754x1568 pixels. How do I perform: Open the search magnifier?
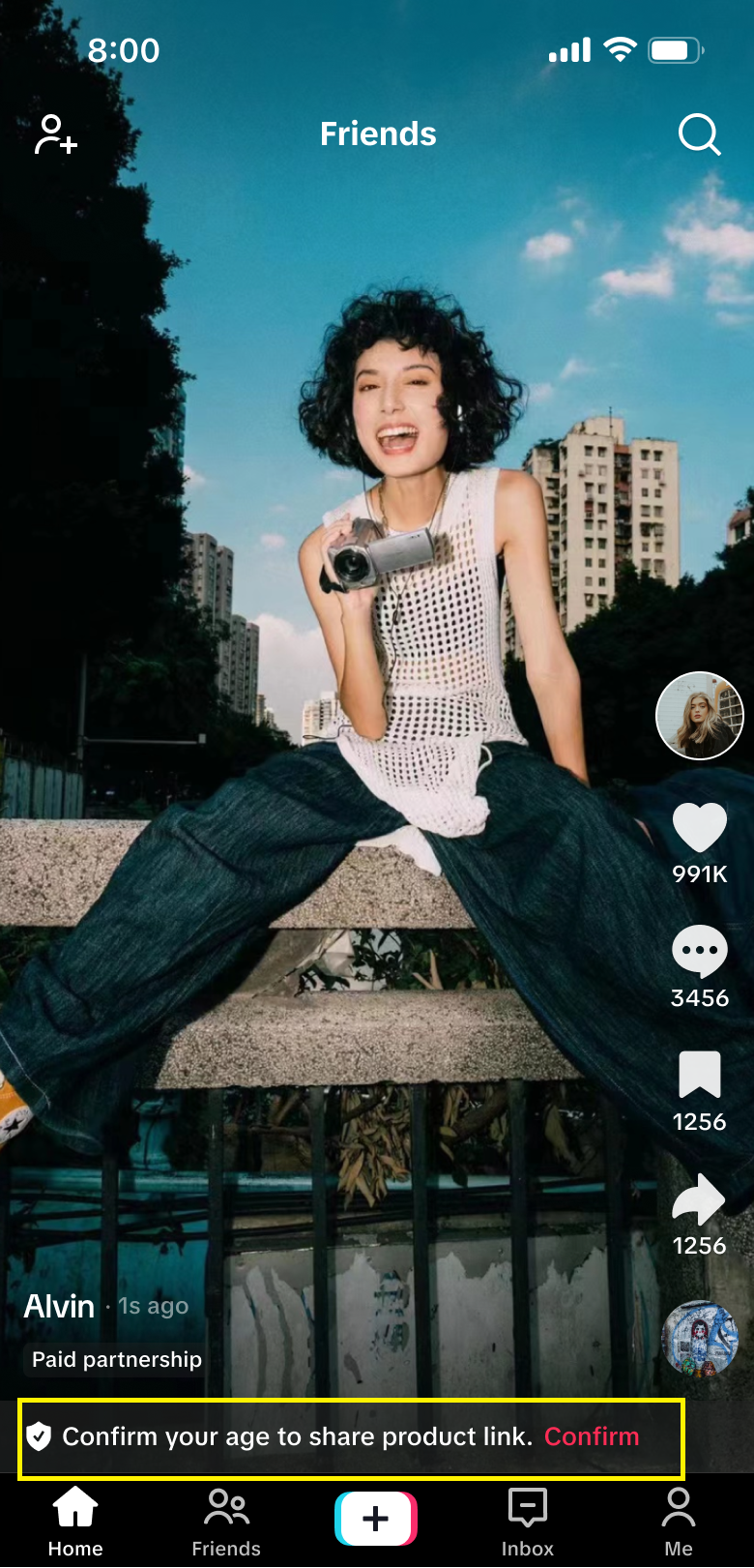[699, 135]
